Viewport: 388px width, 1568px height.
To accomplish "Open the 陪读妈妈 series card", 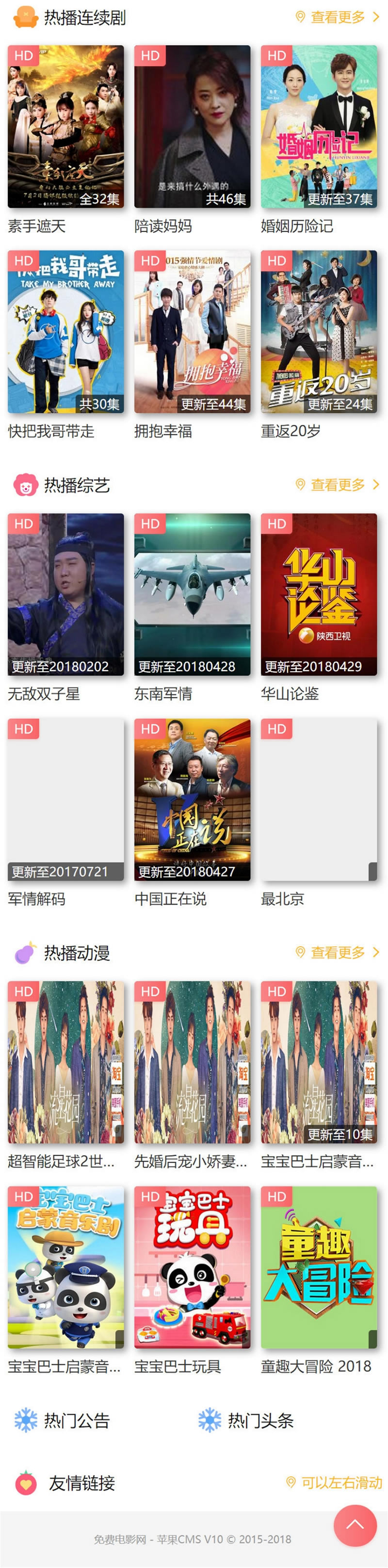I will [x=192, y=127].
